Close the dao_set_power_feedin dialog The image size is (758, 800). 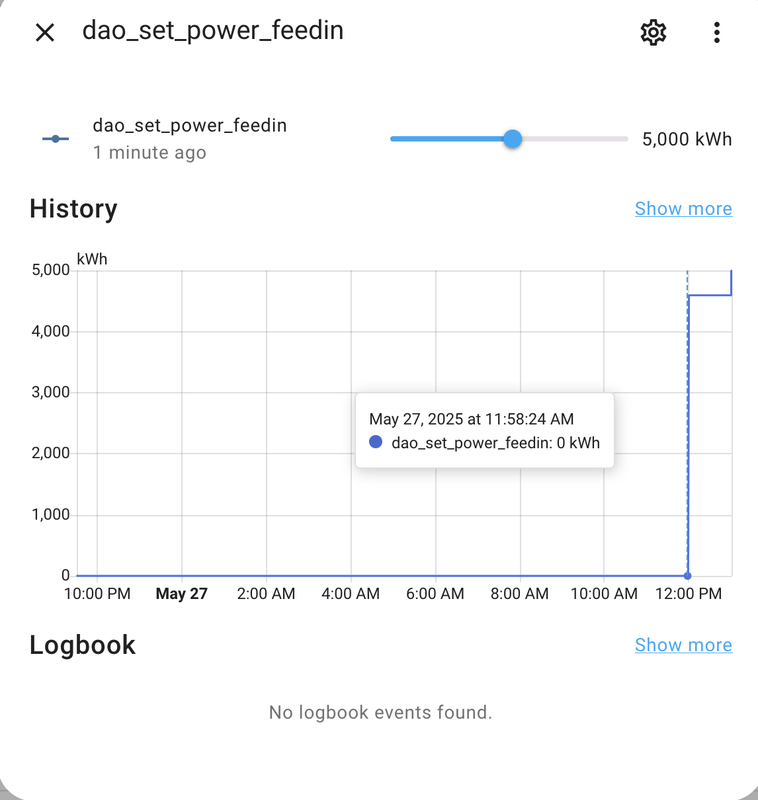(45, 32)
